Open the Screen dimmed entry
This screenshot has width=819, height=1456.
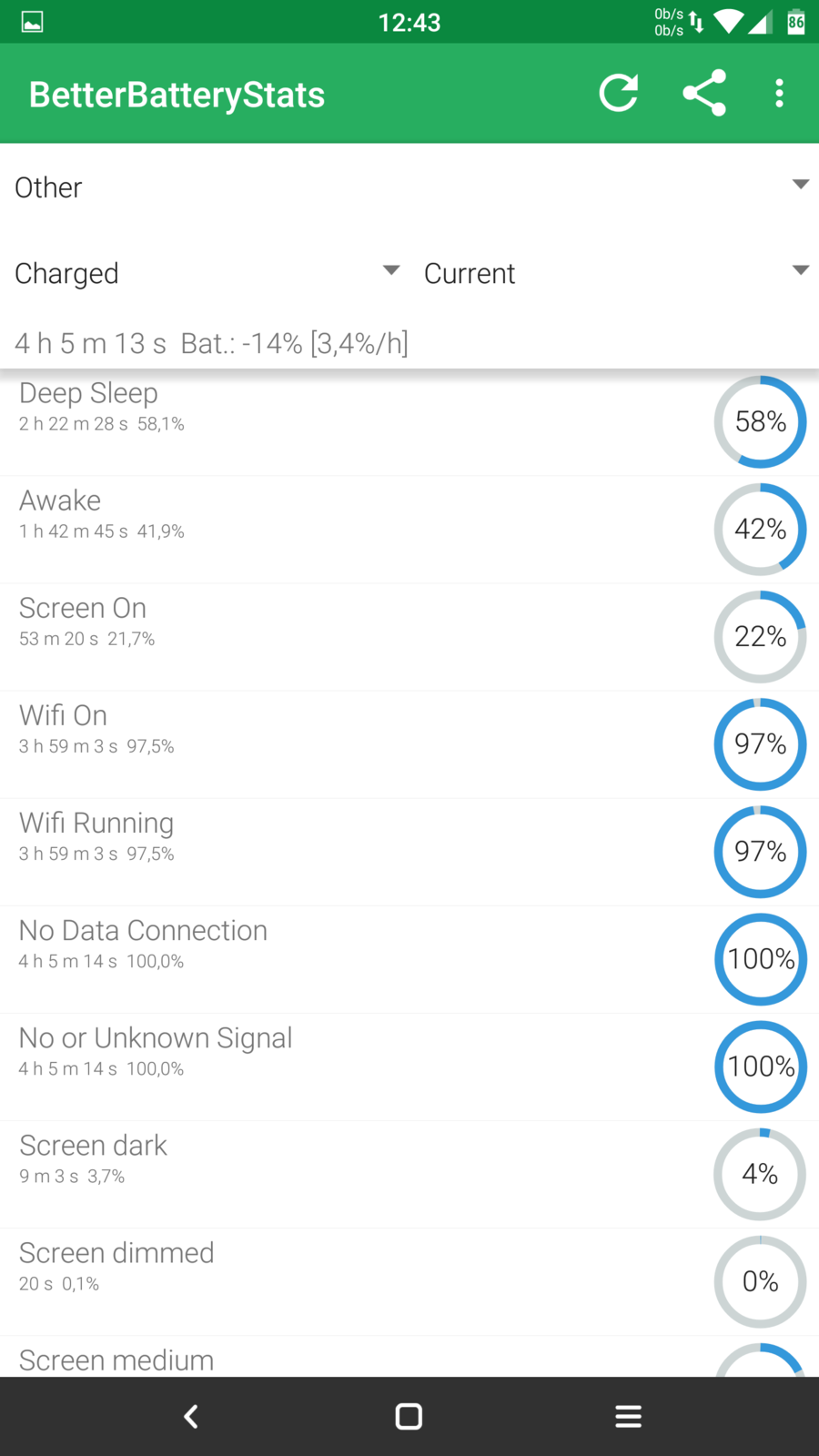click(364, 1281)
